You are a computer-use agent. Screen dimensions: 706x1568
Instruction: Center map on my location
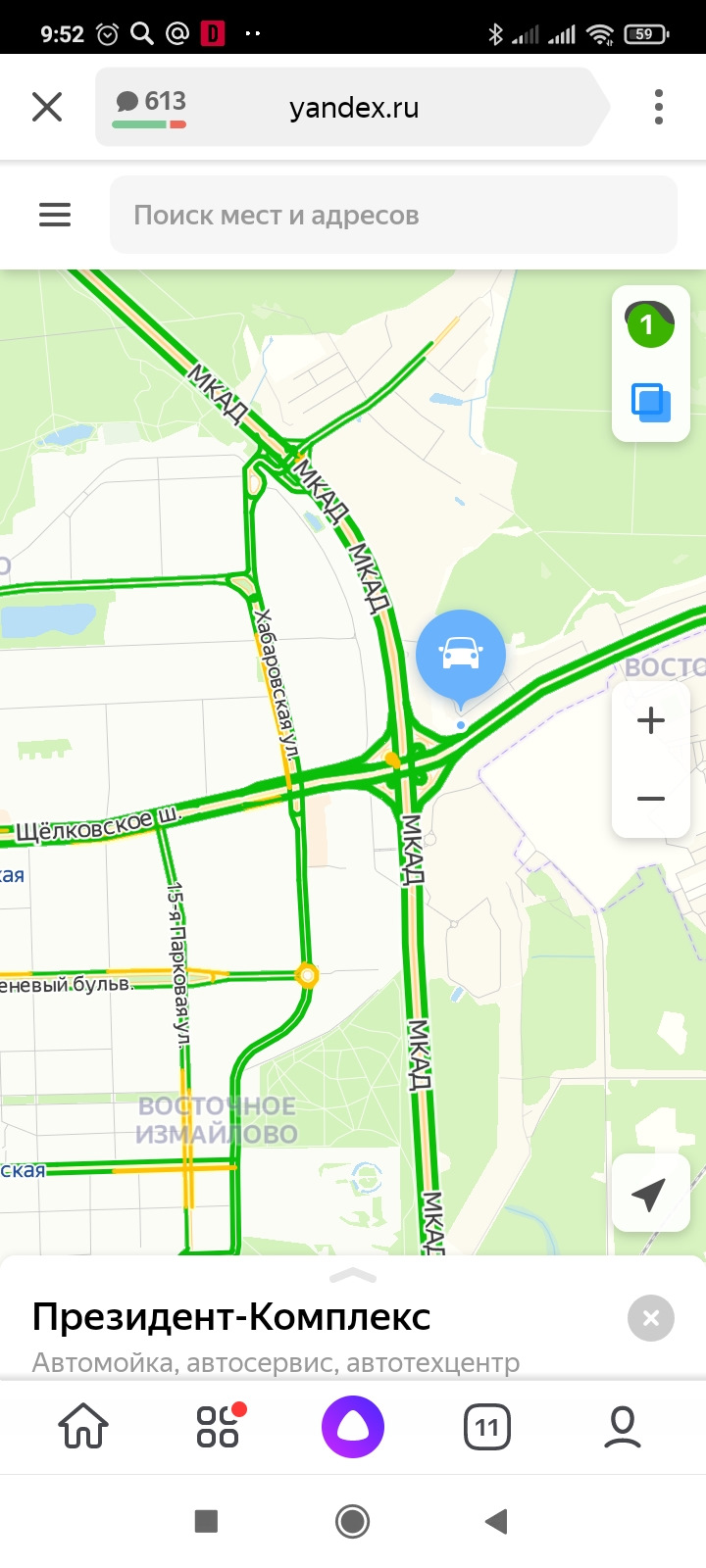tap(648, 1193)
